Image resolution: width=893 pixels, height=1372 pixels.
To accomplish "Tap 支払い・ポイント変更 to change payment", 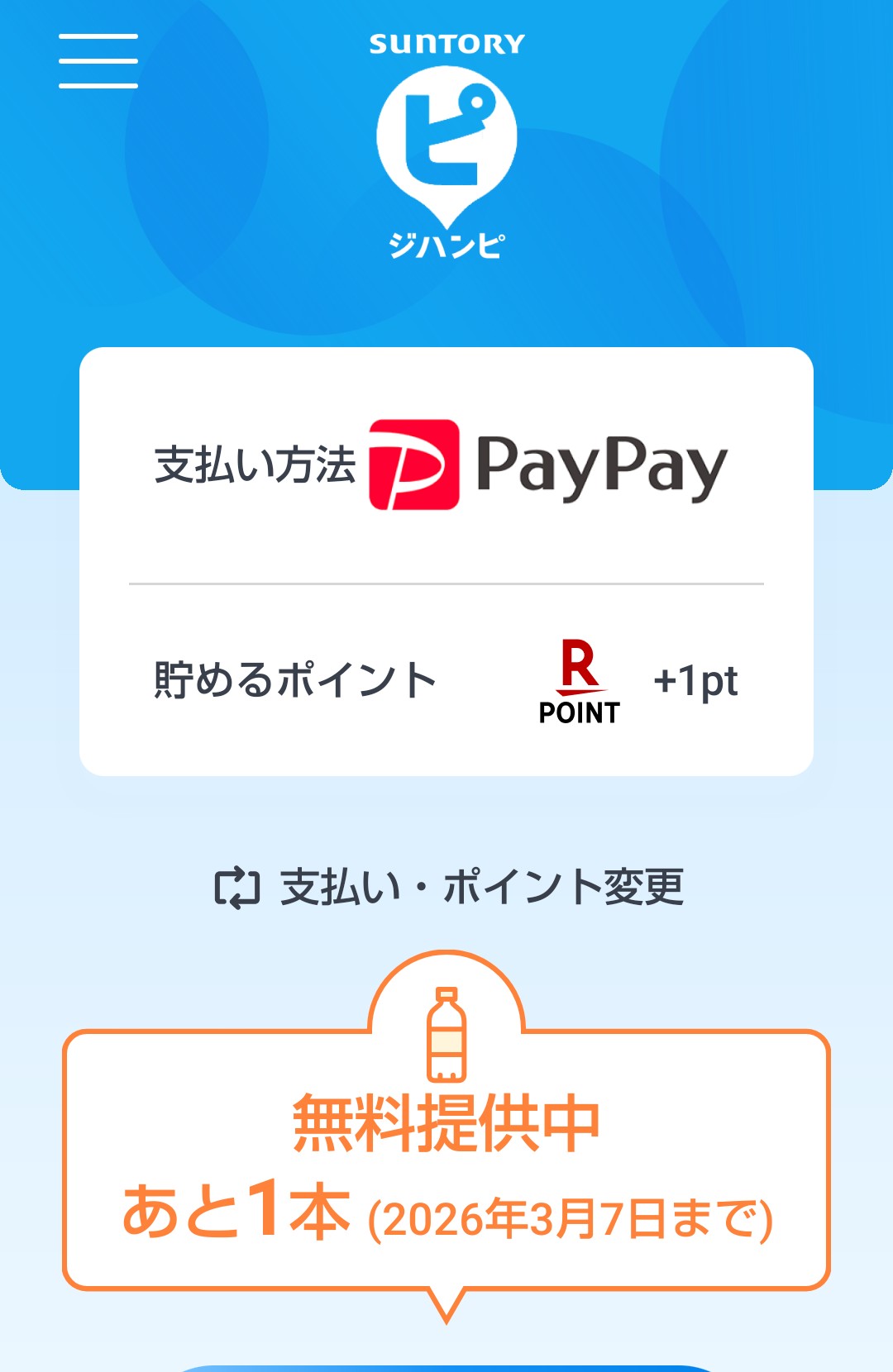I will tap(449, 887).
